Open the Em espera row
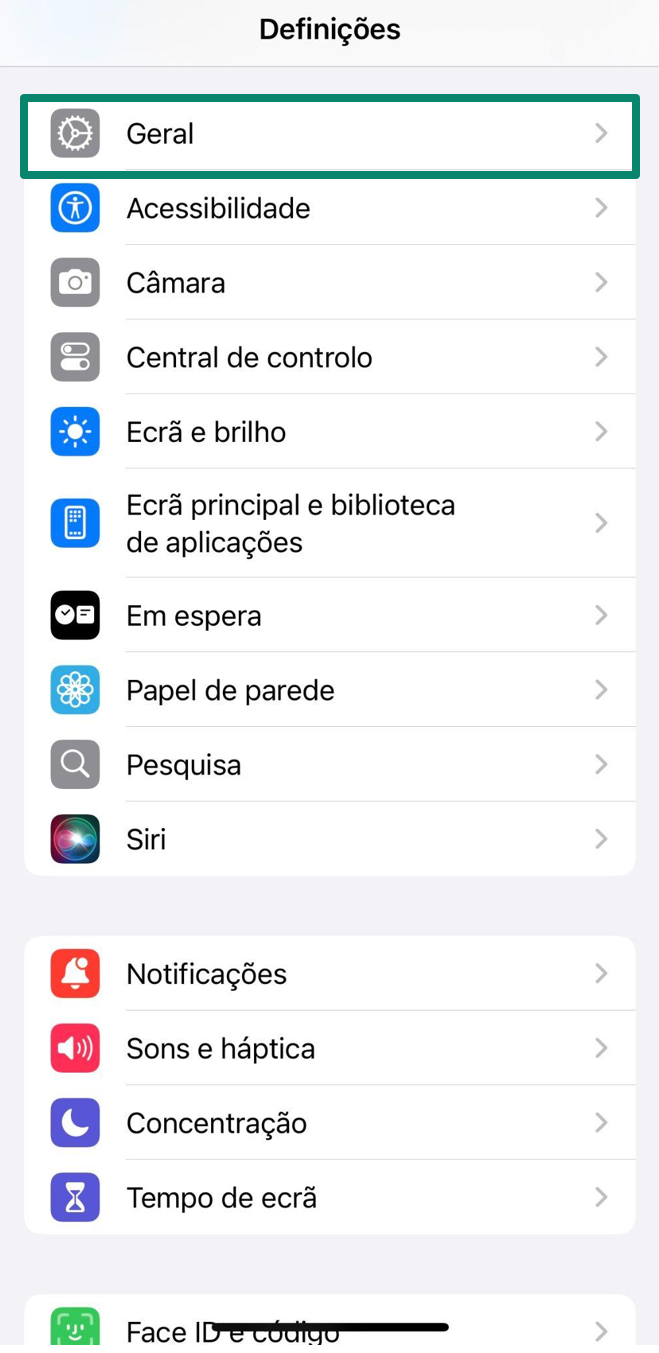Image resolution: width=659 pixels, height=1353 pixels. point(329,615)
